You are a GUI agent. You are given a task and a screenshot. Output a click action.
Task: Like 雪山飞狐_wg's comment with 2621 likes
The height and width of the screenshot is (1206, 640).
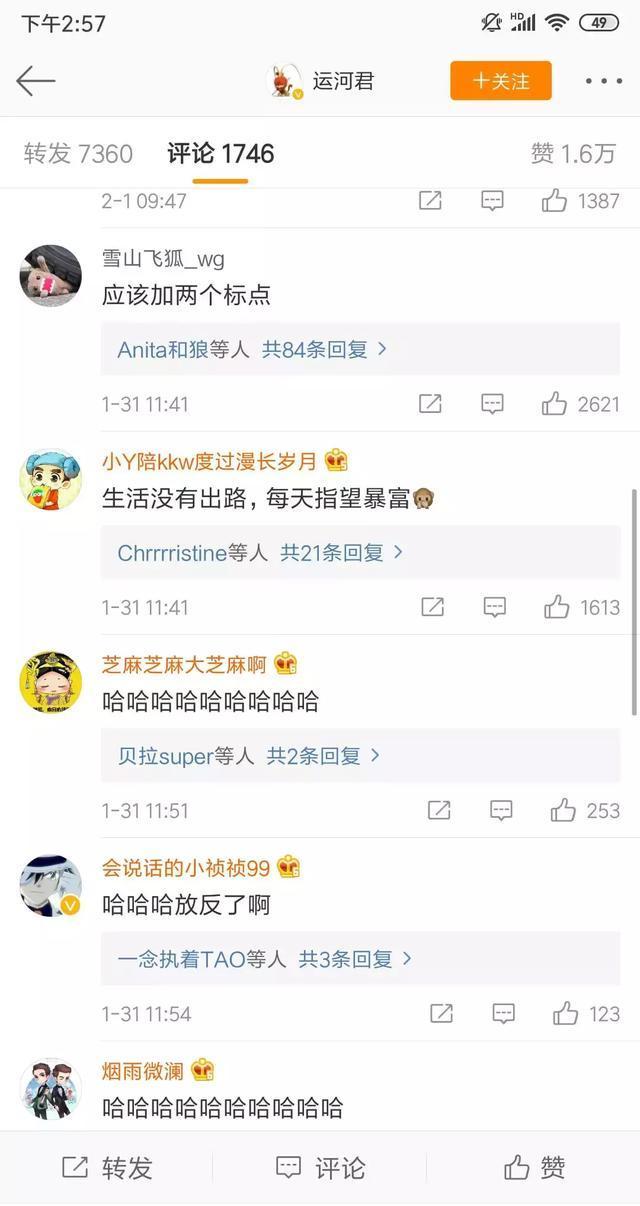click(x=580, y=404)
